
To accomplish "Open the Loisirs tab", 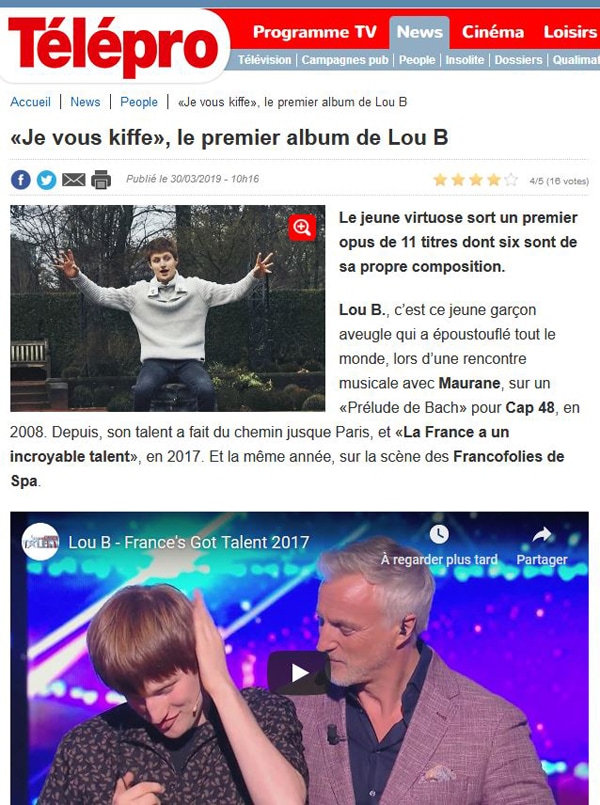I will pyautogui.click(x=570, y=32).
